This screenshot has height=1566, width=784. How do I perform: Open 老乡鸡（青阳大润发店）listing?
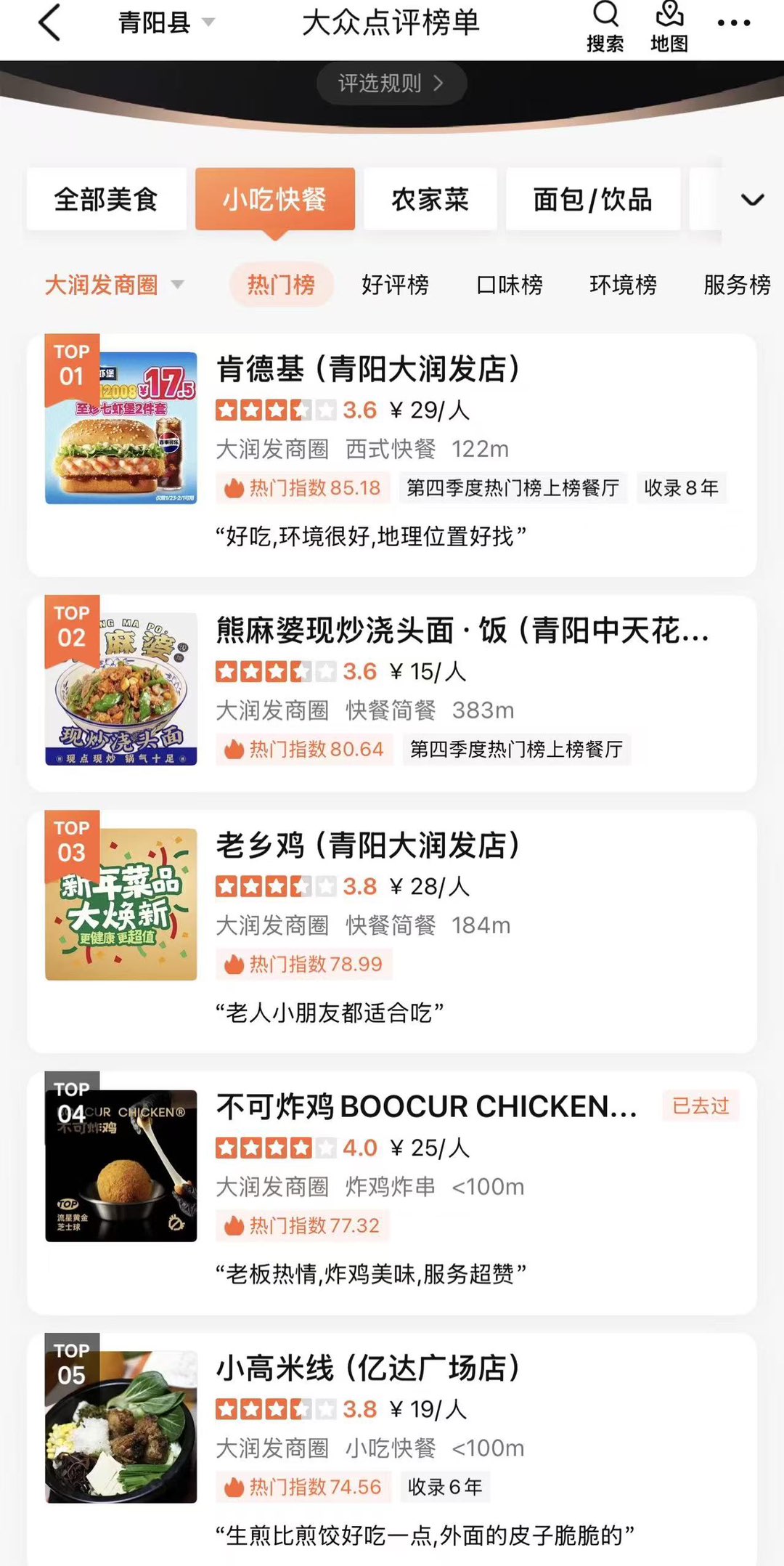coord(368,845)
